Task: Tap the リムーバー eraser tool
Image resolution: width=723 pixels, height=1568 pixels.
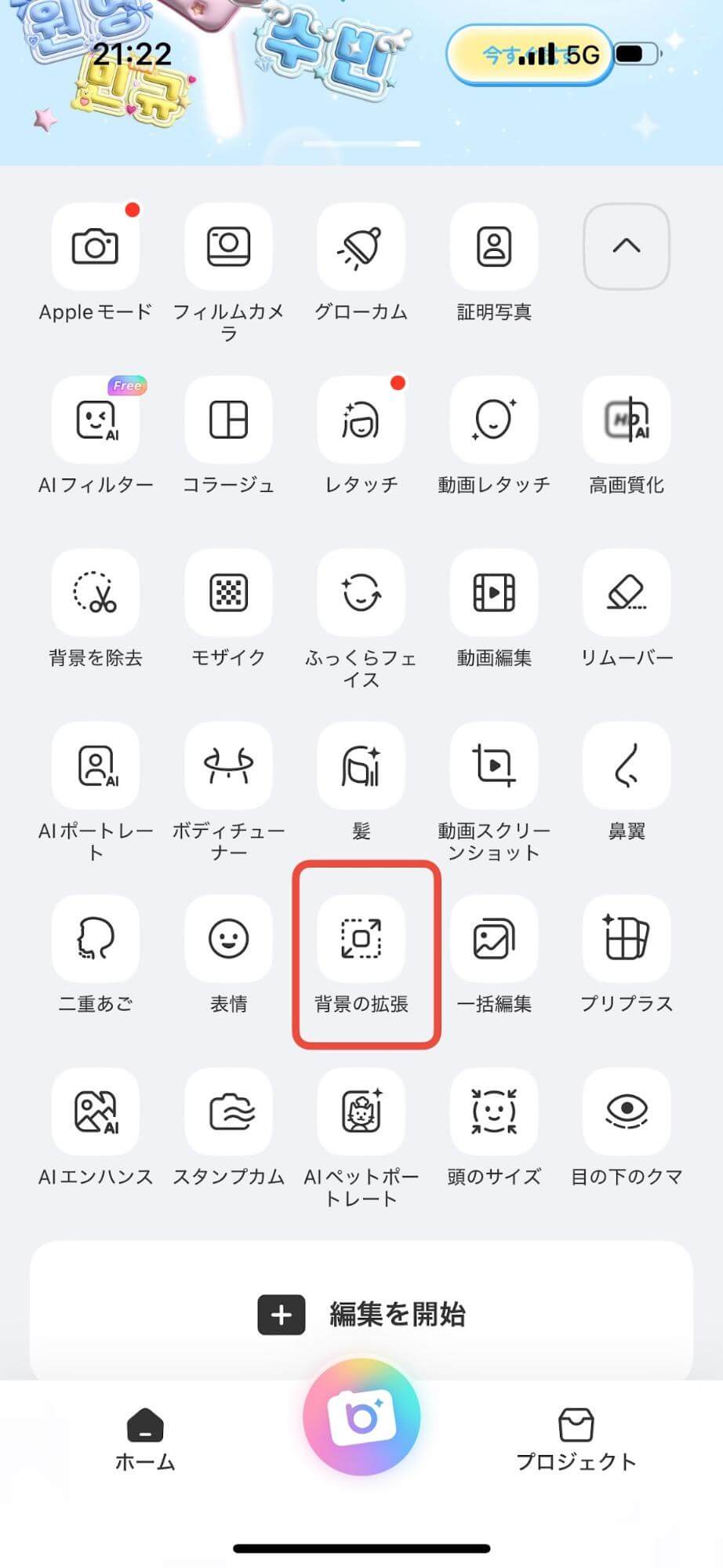Action: click(x=627, y=593)
